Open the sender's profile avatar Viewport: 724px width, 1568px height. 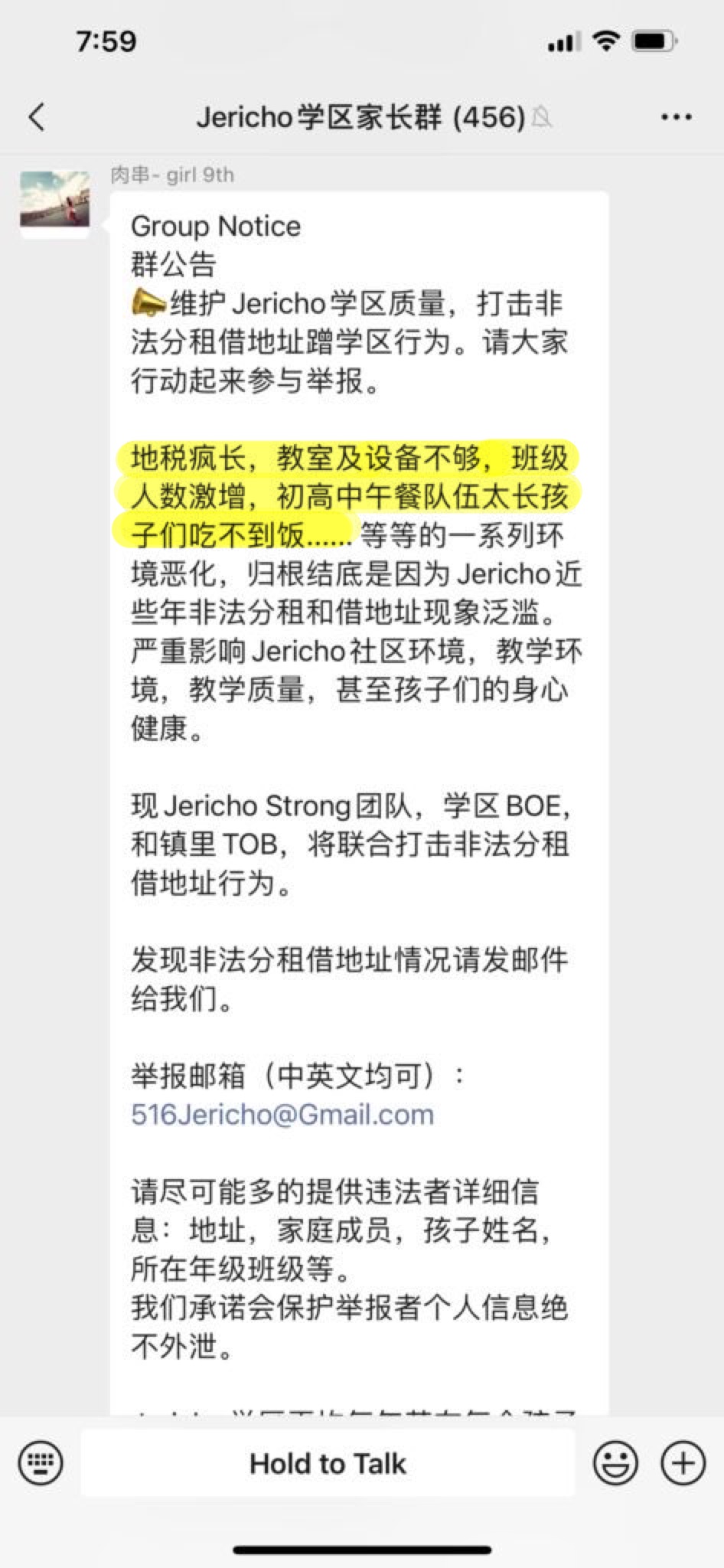[54, 204]
